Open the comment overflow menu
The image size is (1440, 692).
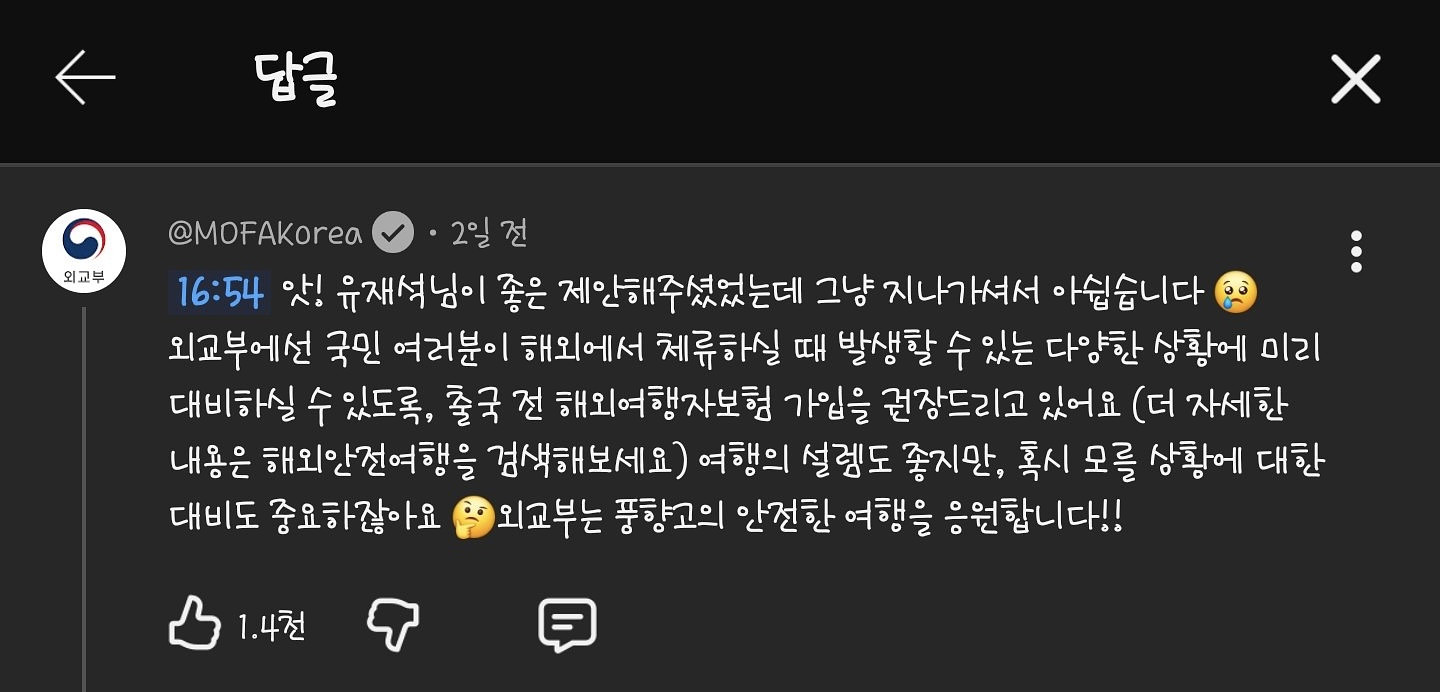[x=1356, y=252]
